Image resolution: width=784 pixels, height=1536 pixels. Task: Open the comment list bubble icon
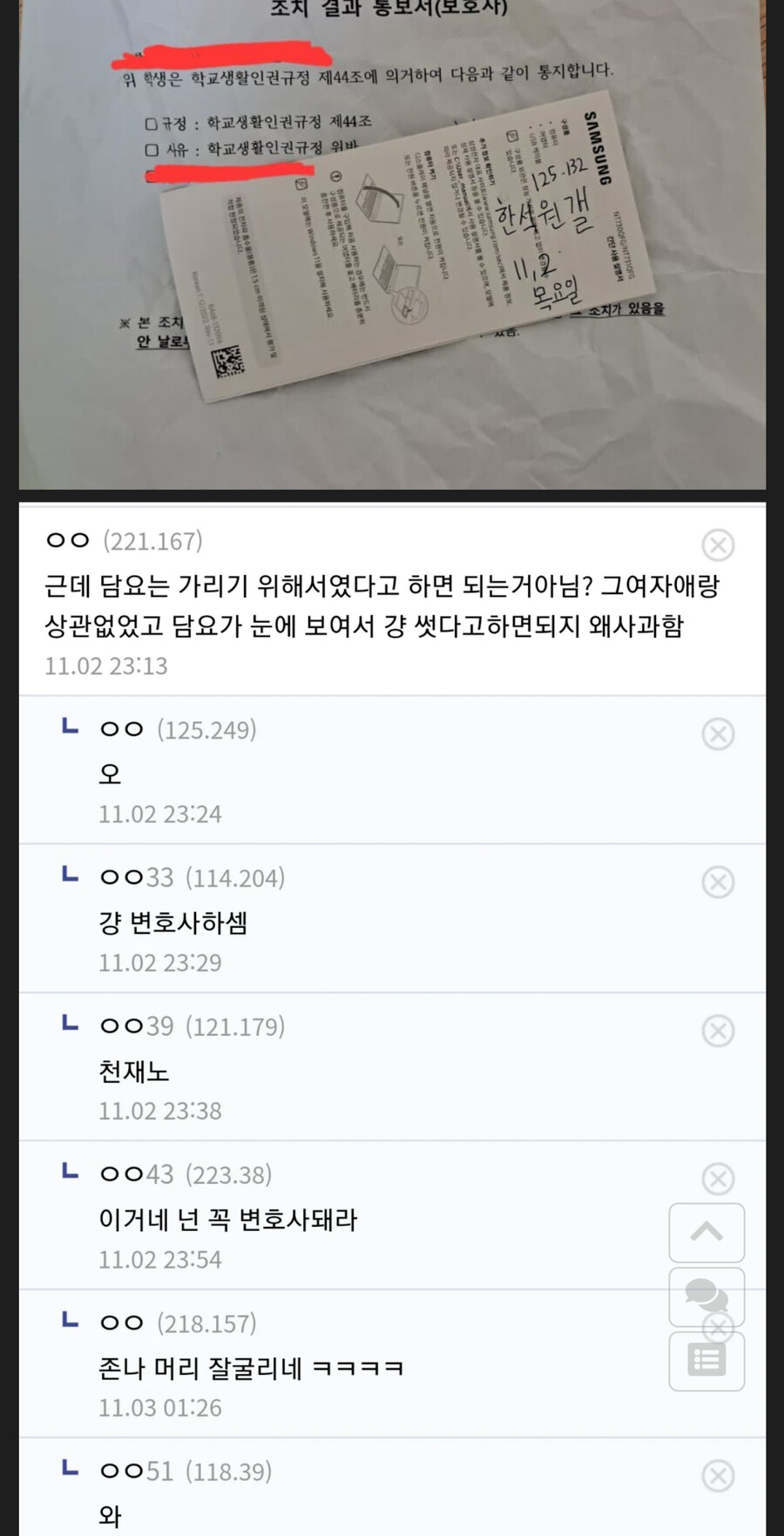pos(706,1297)
